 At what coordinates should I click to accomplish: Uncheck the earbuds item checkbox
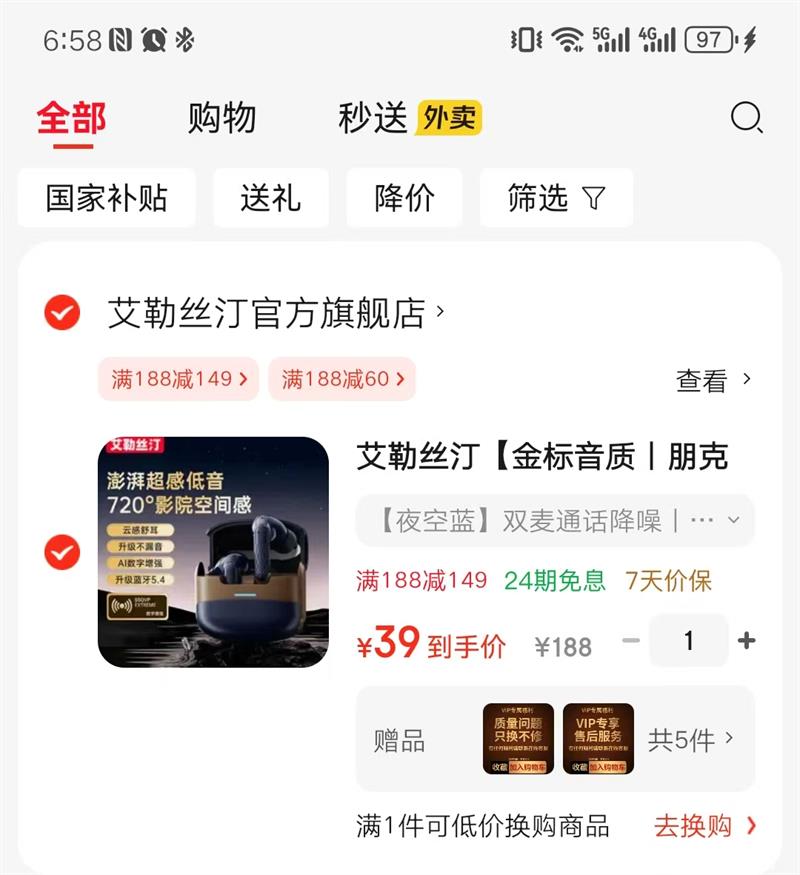point(62,552)
